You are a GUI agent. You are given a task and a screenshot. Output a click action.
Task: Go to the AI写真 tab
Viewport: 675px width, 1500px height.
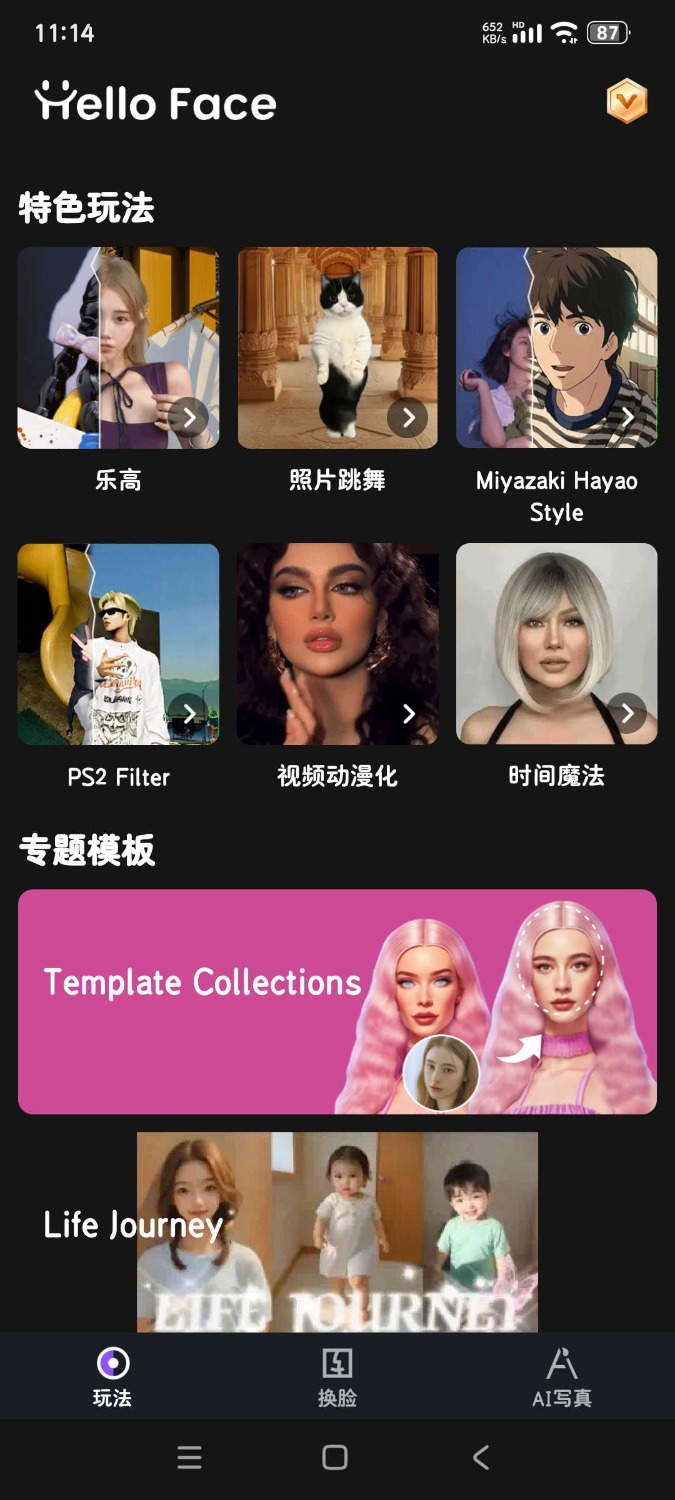[562, 1376]
